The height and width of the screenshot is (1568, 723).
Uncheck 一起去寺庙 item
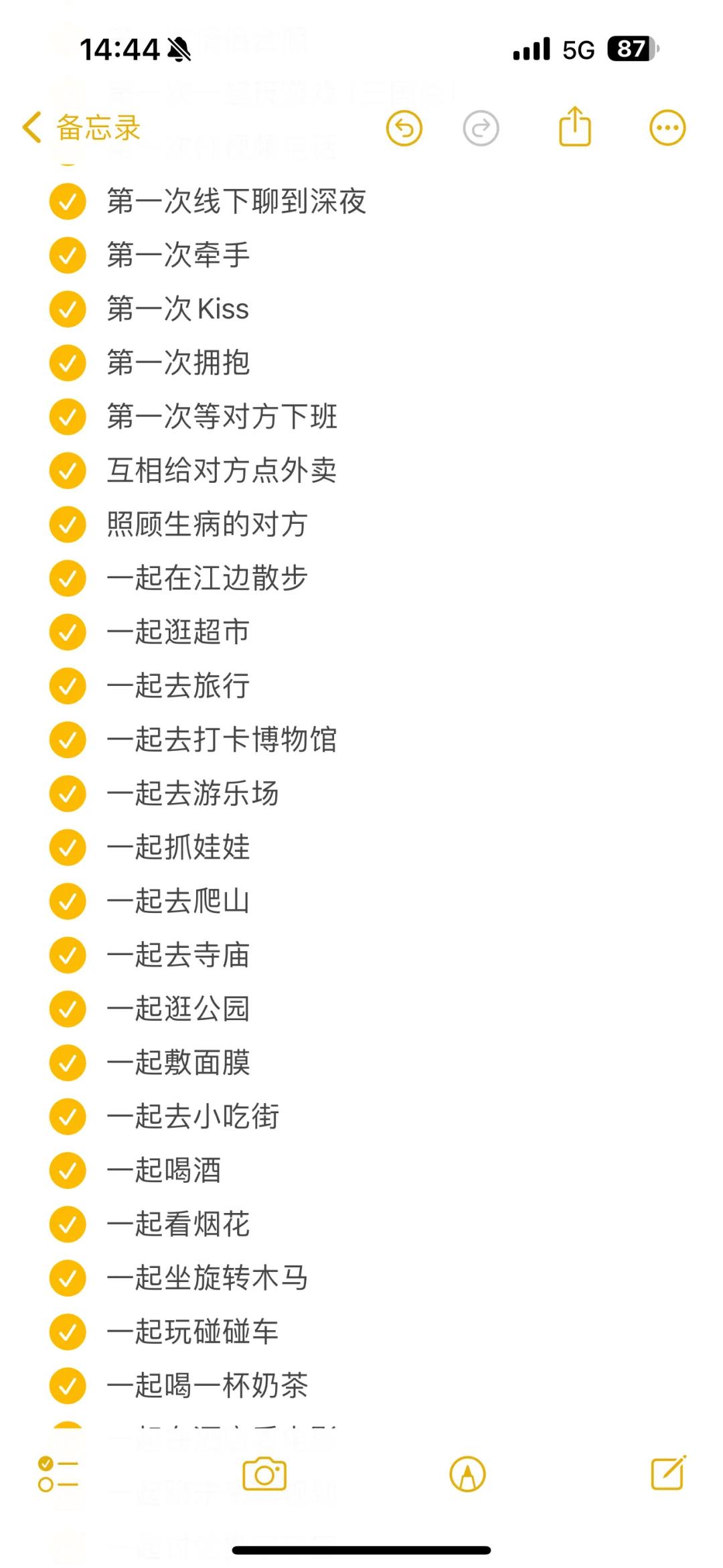68,955
